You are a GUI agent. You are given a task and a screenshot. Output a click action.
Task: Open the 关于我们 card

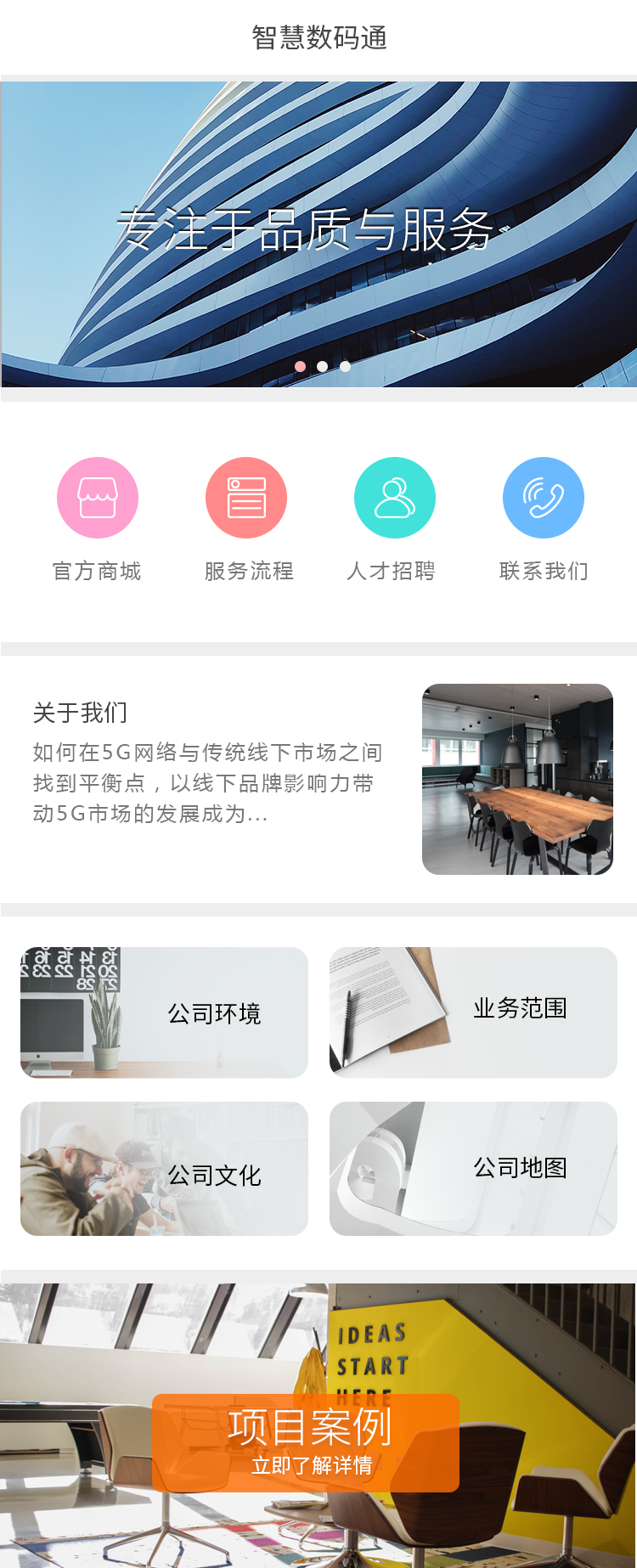[318, 779]
